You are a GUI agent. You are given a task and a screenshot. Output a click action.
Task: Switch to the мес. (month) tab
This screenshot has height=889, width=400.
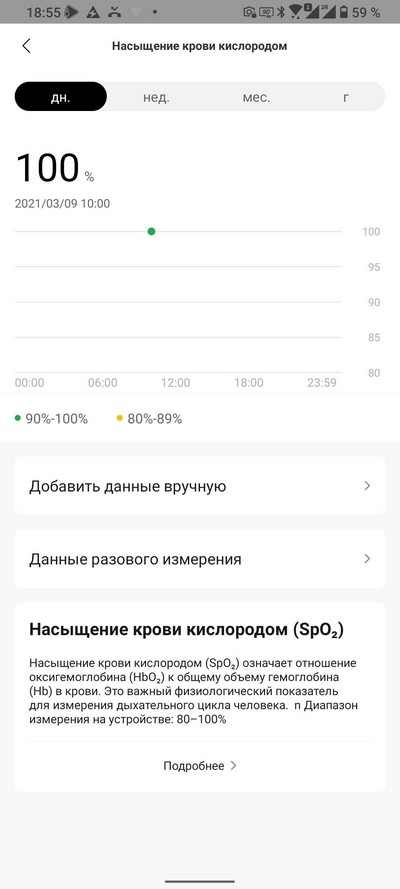pos(256,97)
